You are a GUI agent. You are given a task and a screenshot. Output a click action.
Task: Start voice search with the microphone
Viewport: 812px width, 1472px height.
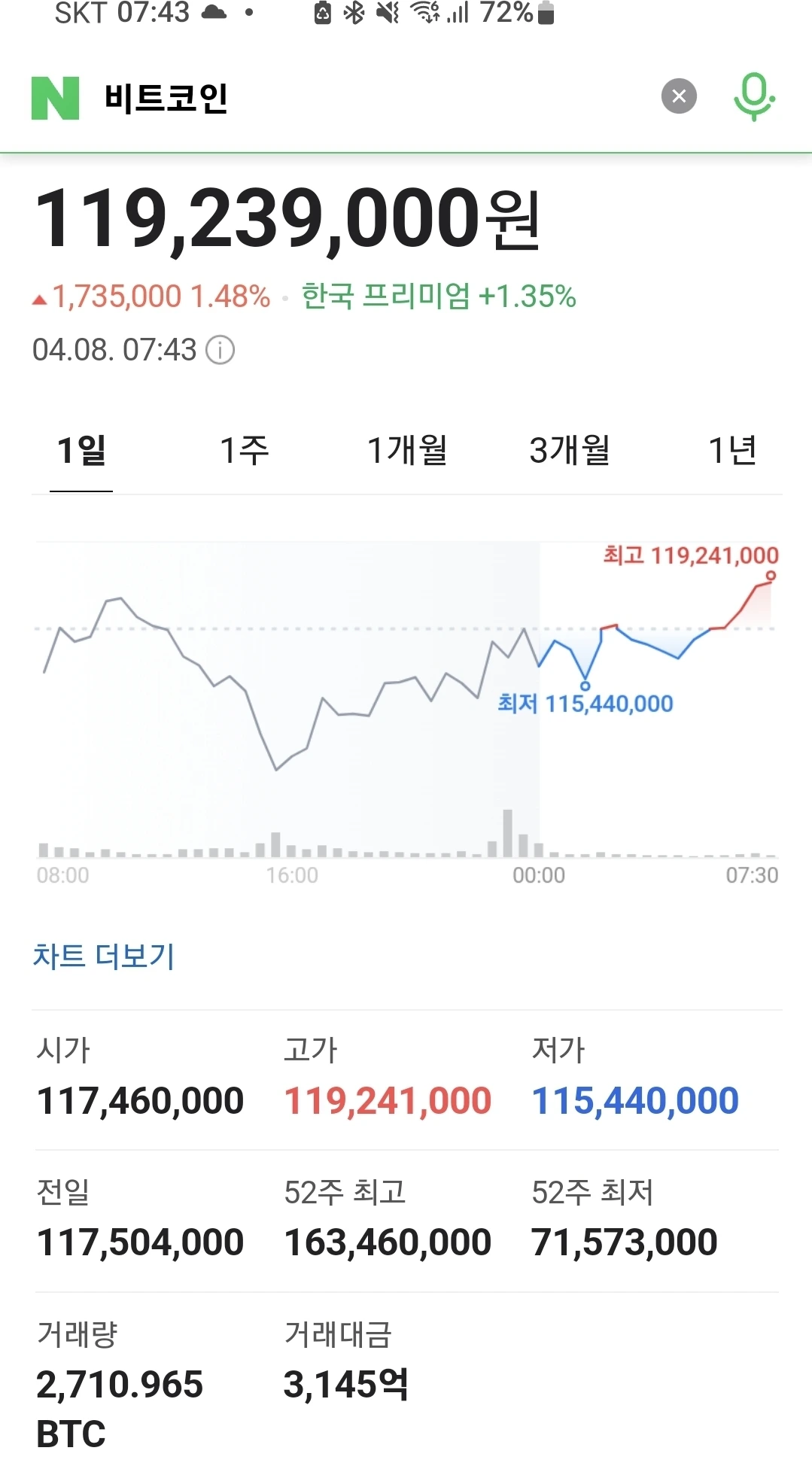tap(754, 97)
